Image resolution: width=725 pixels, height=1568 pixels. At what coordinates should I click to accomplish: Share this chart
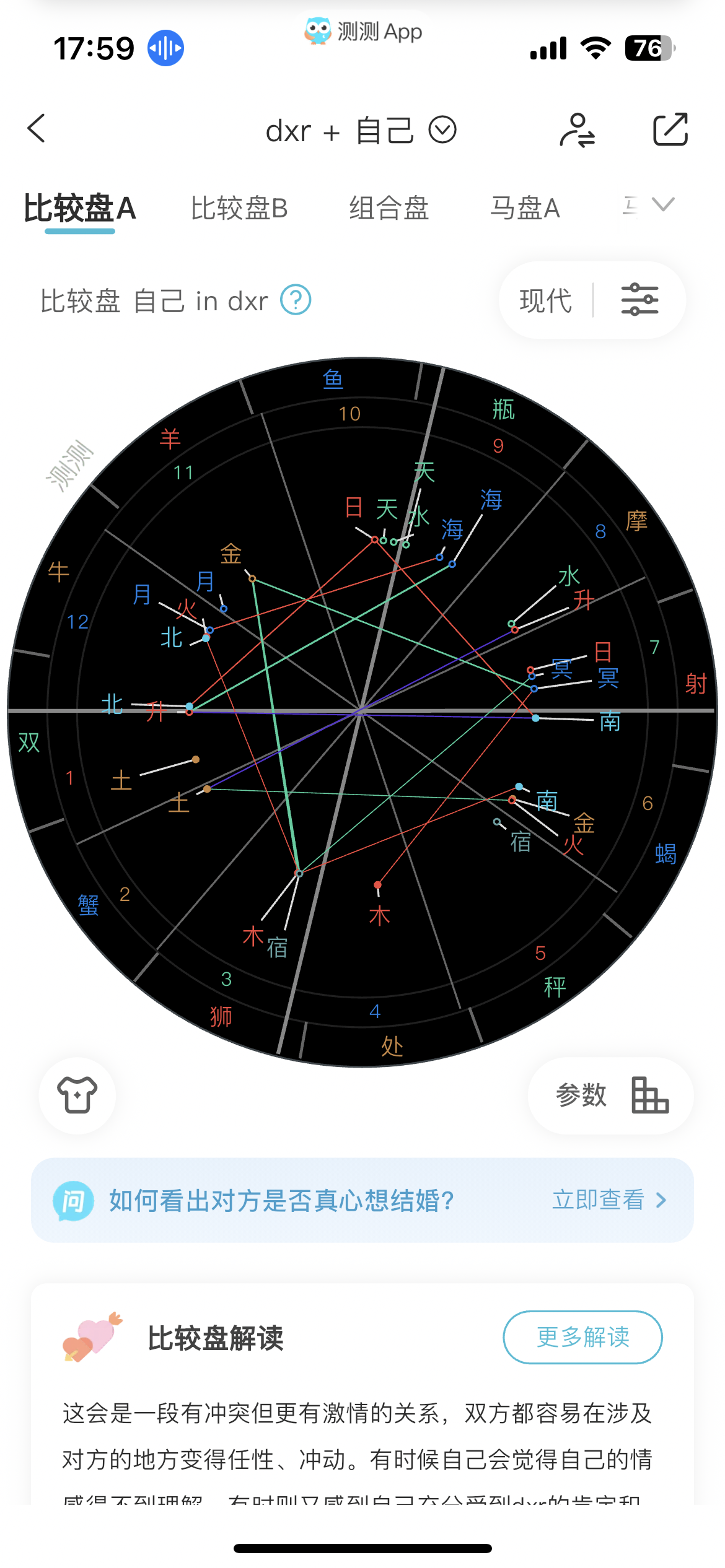click(x=670, y=129)
